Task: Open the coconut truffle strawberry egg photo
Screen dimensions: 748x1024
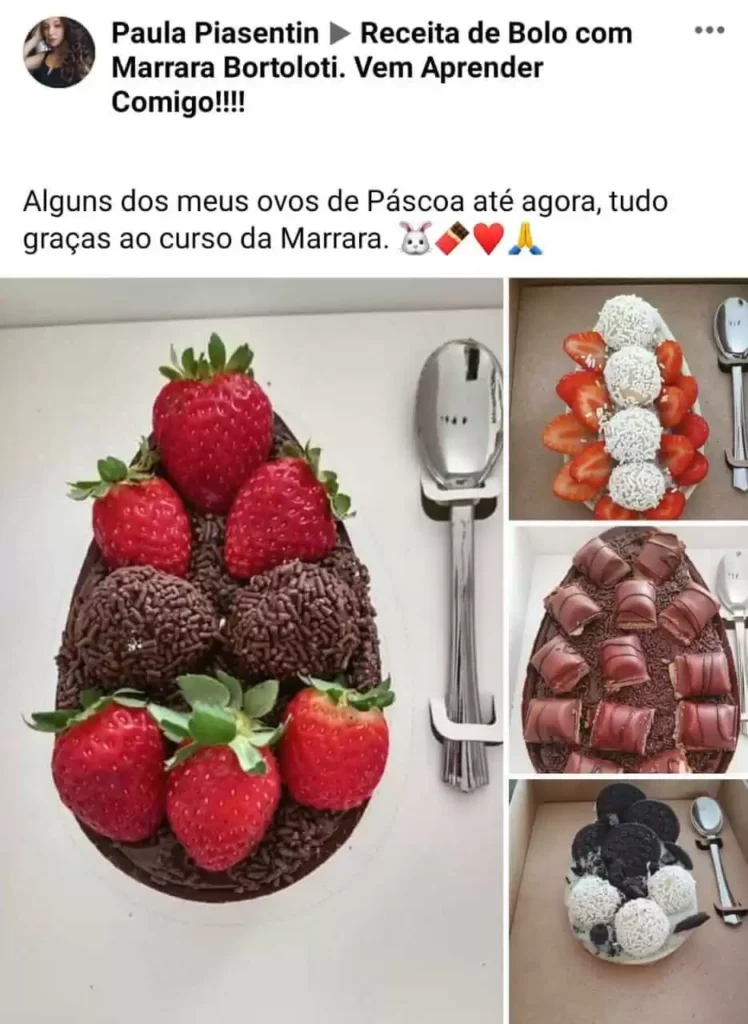Action: tap(628, 400)
